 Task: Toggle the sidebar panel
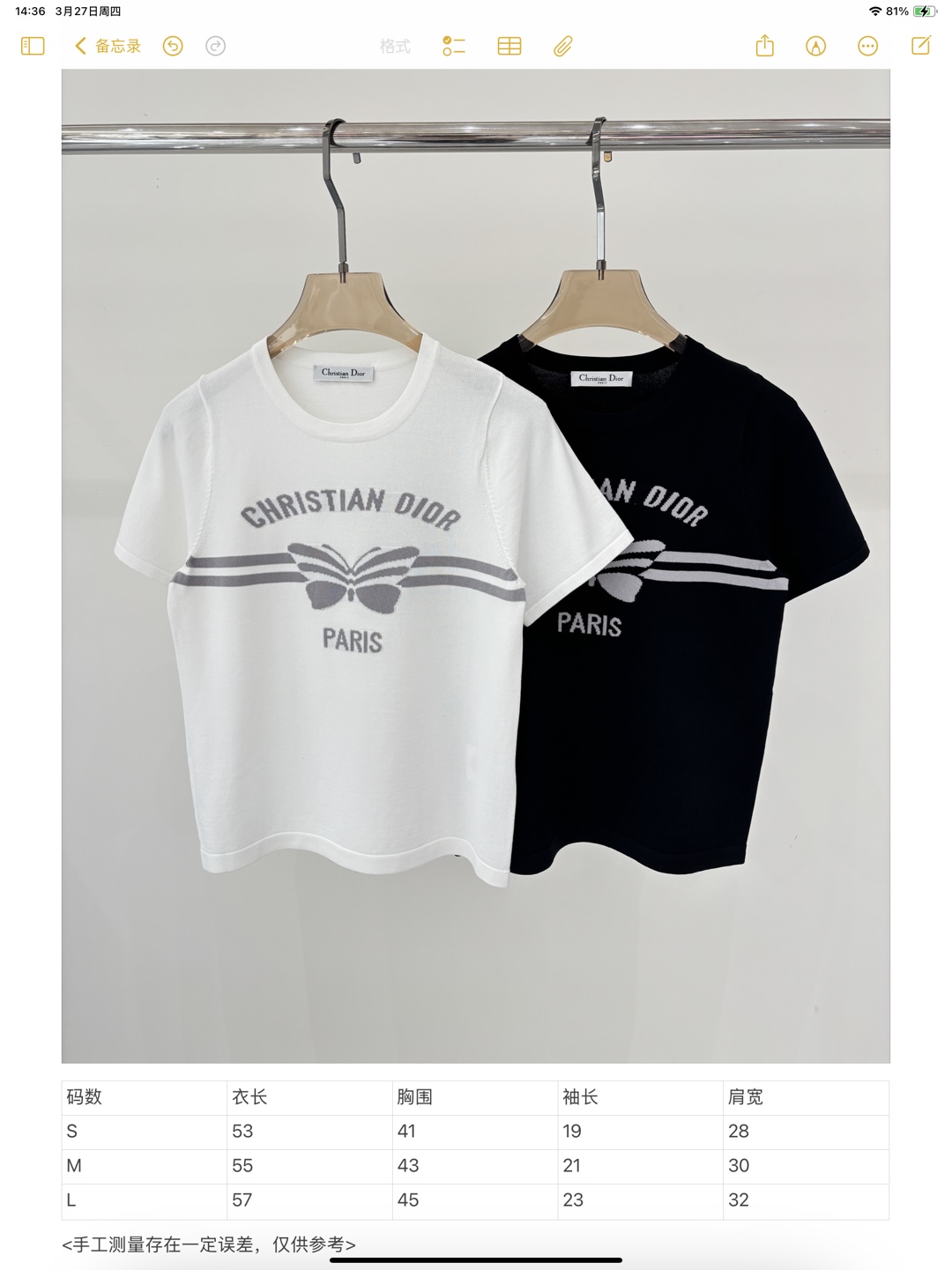(33, 46)
